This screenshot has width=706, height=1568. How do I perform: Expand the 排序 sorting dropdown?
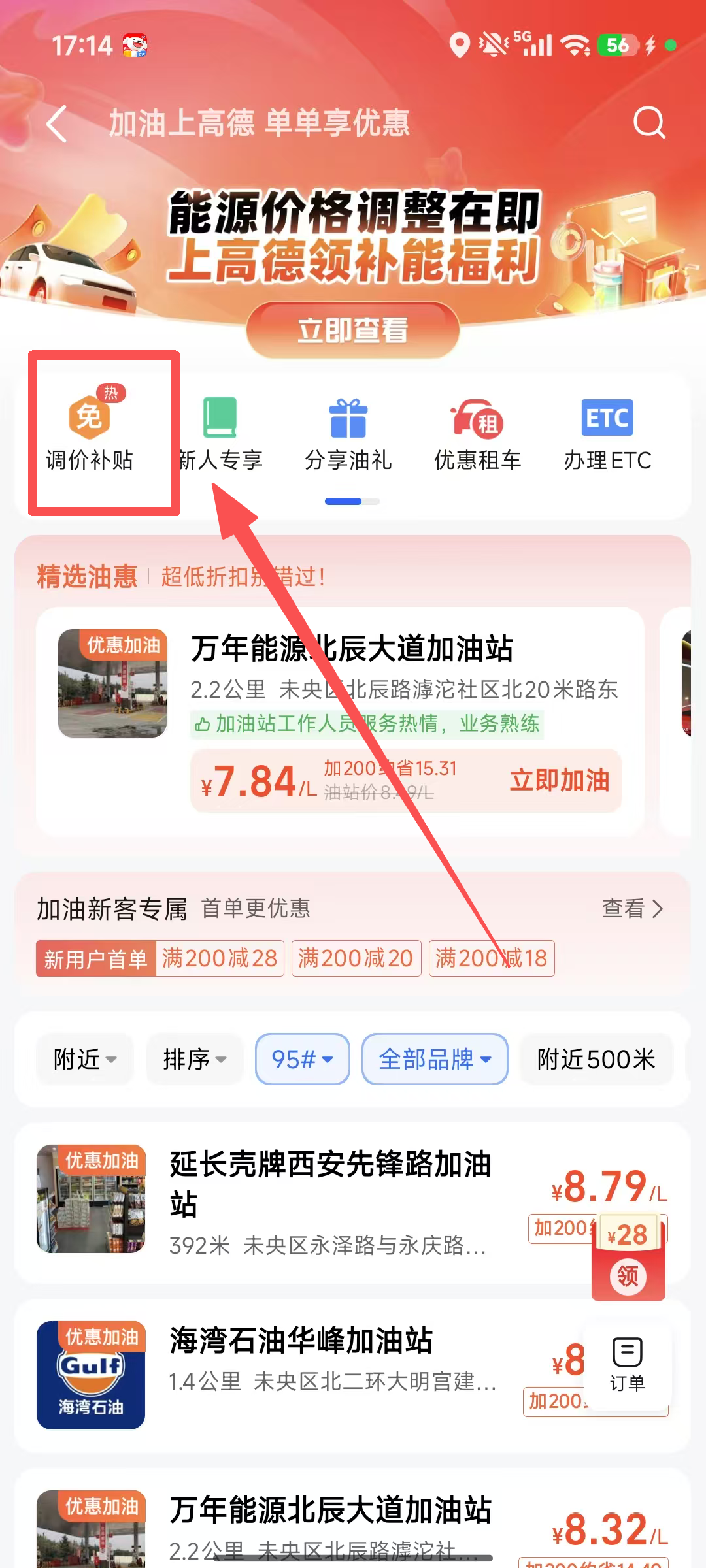(x=195, y=1059)
